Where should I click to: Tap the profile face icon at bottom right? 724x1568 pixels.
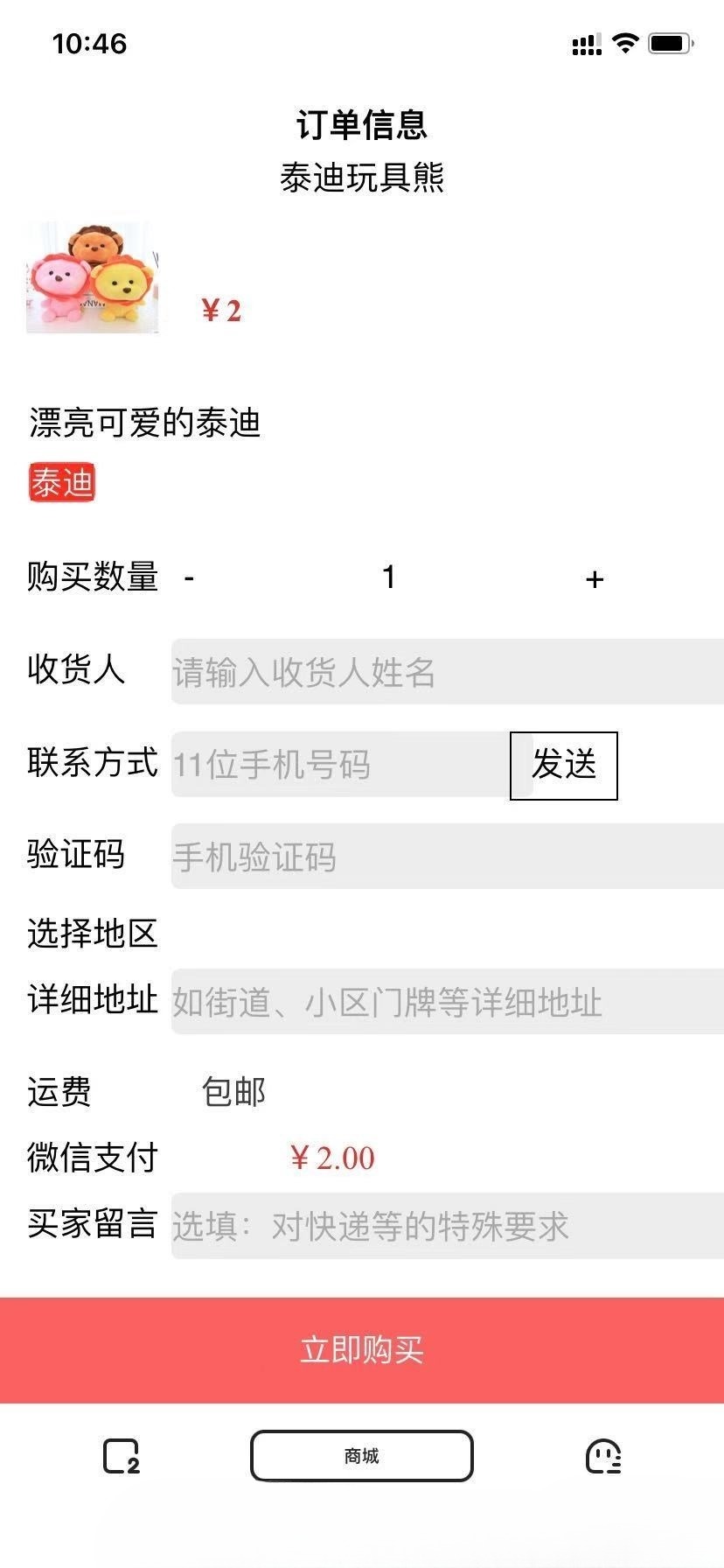[x=604, y=1456]
